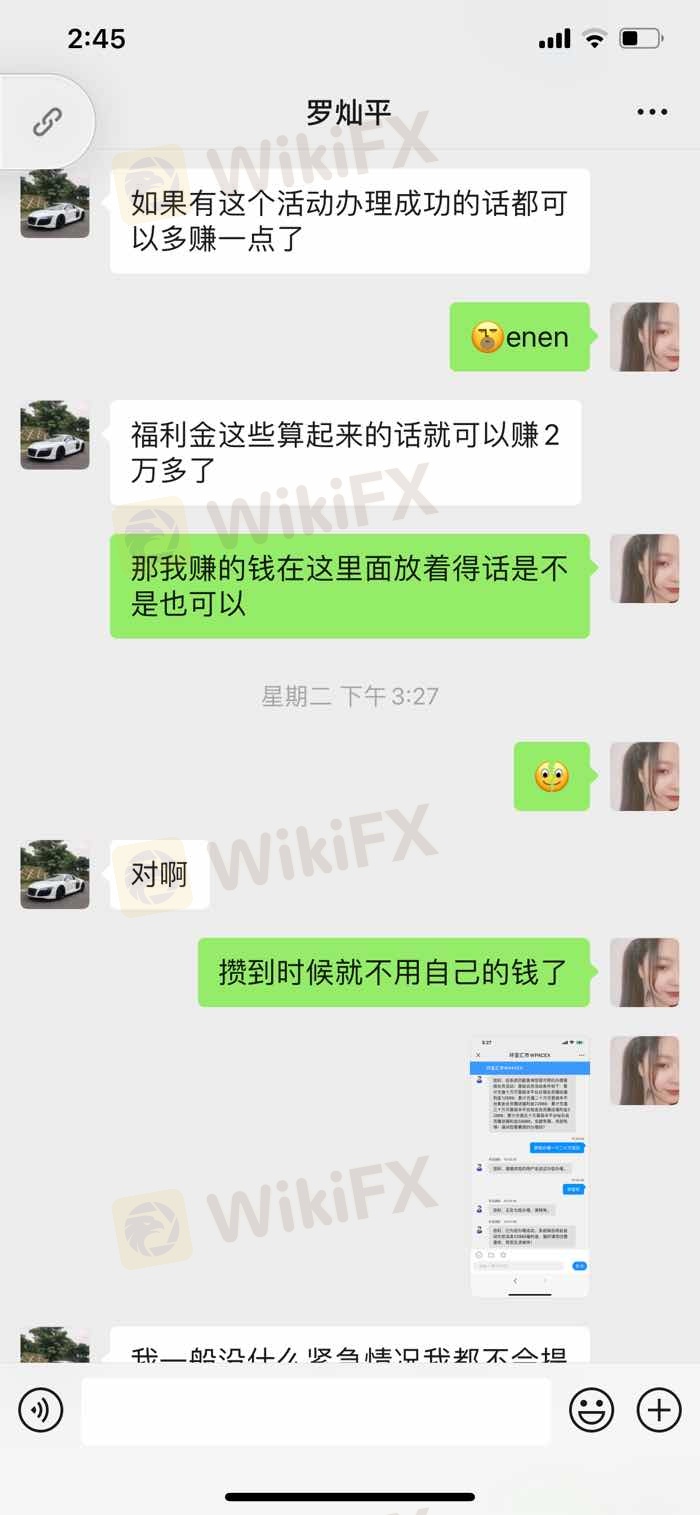Open the plus attachment menu
The height and width of the screenshot is (1515, 700).
659,1410
